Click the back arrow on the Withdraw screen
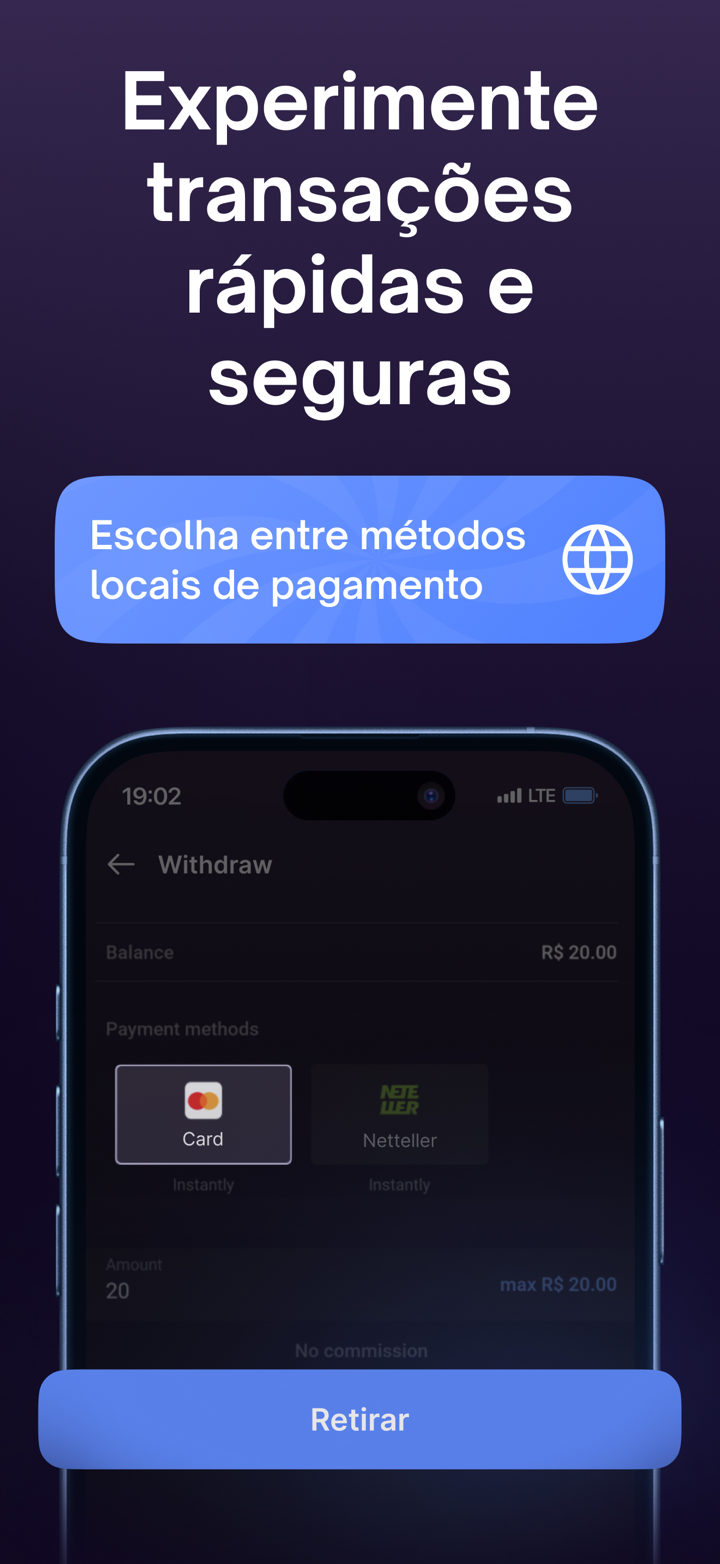 click(x=120, y=864)
